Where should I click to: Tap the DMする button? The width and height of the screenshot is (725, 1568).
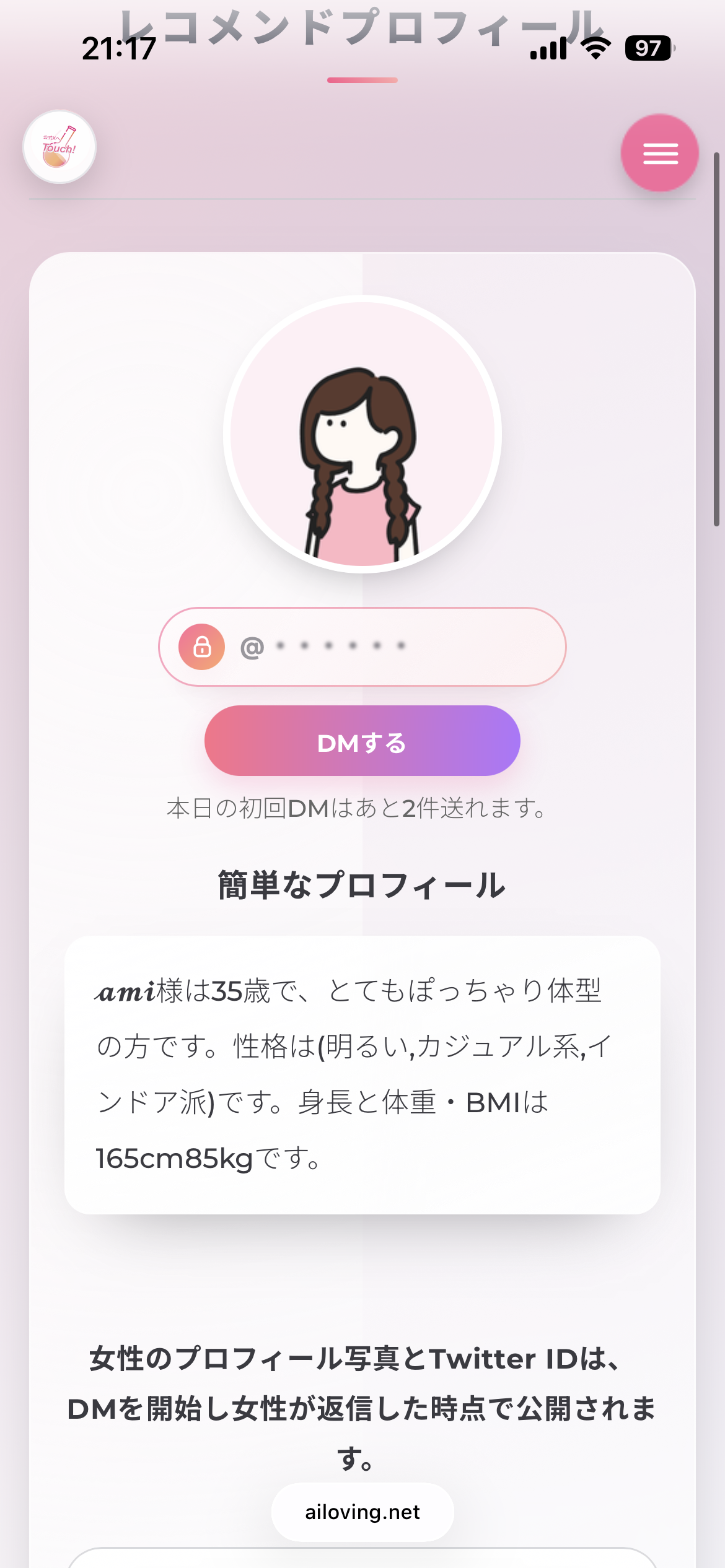tap(362, 741)
